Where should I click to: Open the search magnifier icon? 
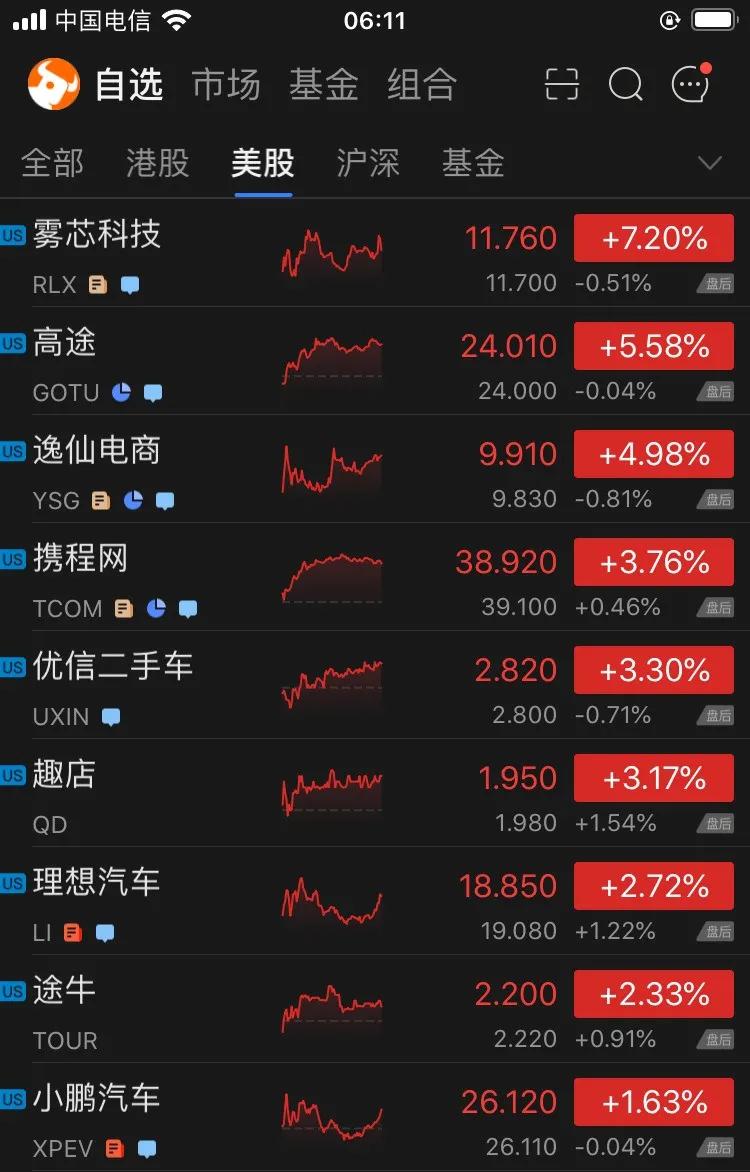tap(626, 85)
